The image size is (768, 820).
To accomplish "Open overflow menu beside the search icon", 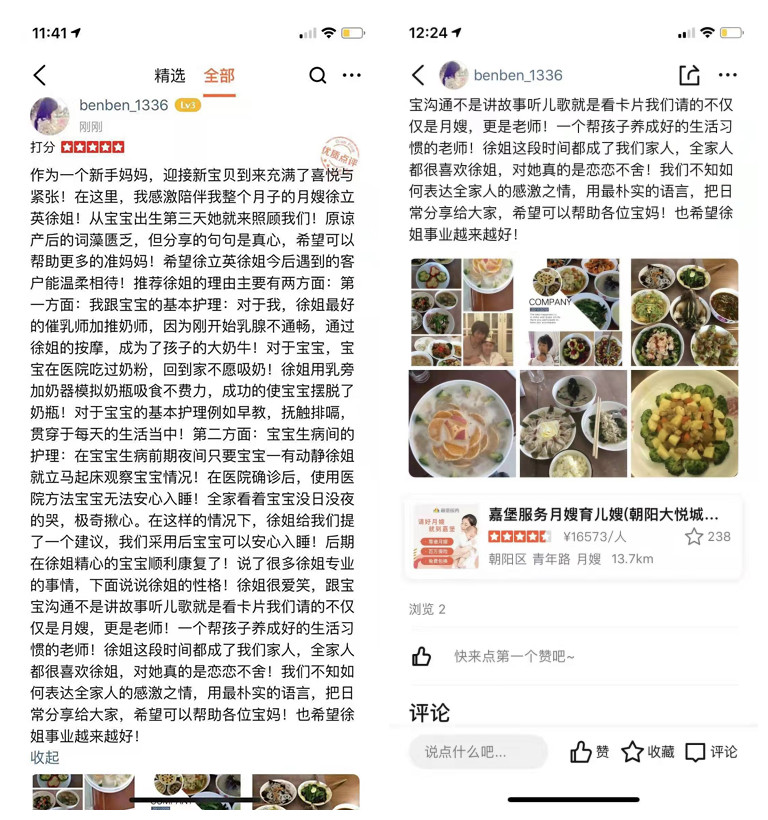I will pyautogui.click(x=352, y=75).
